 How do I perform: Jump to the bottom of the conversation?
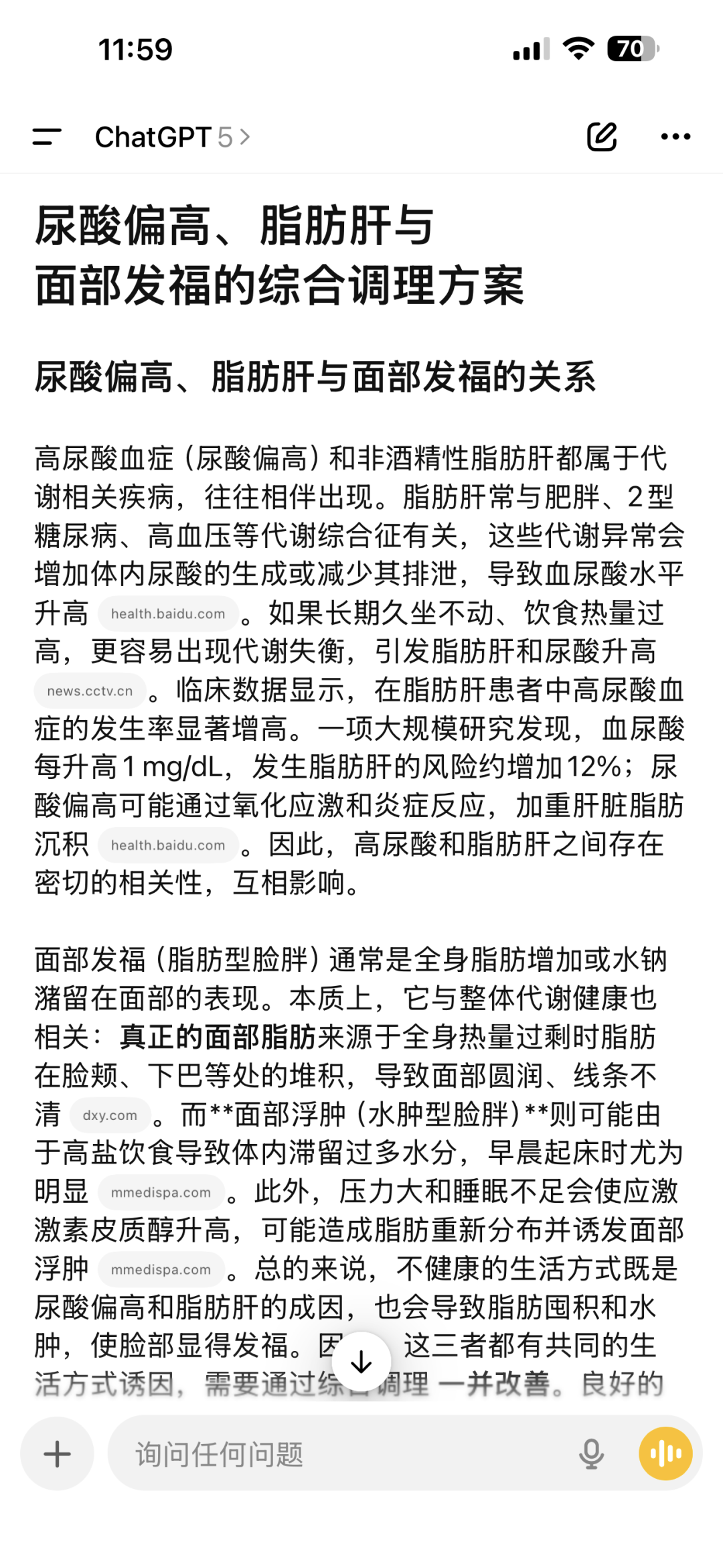[x=361, y=1362]
